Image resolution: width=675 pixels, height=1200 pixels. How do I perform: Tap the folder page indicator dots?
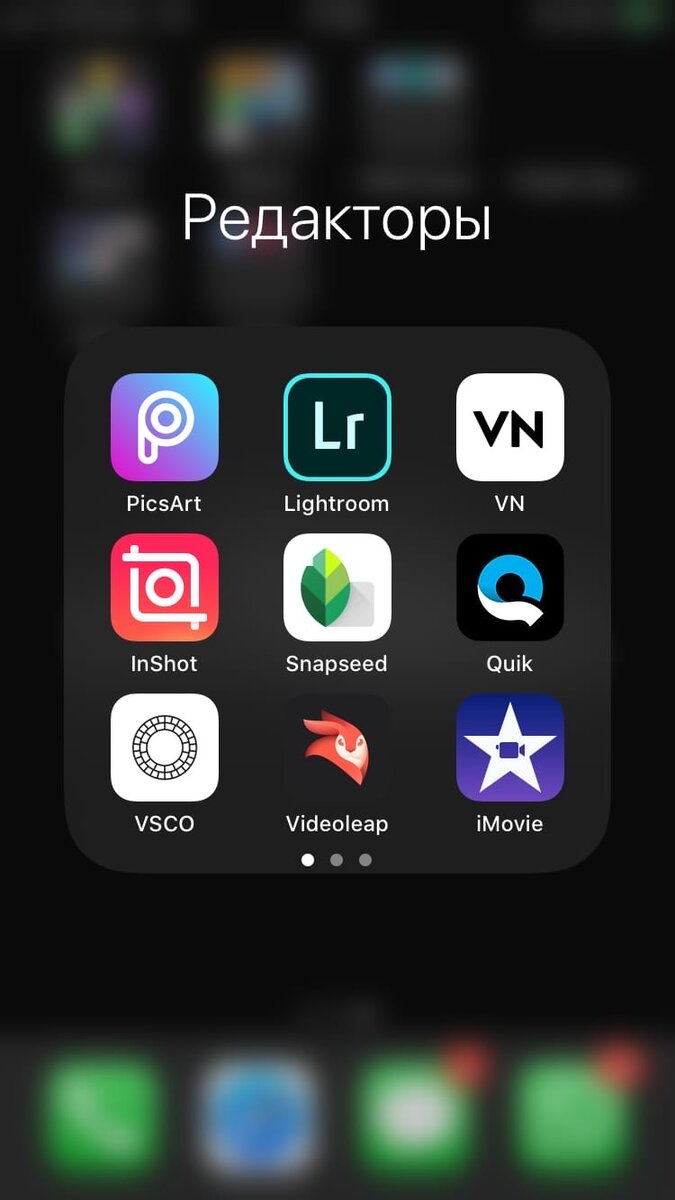pos(337,859)
